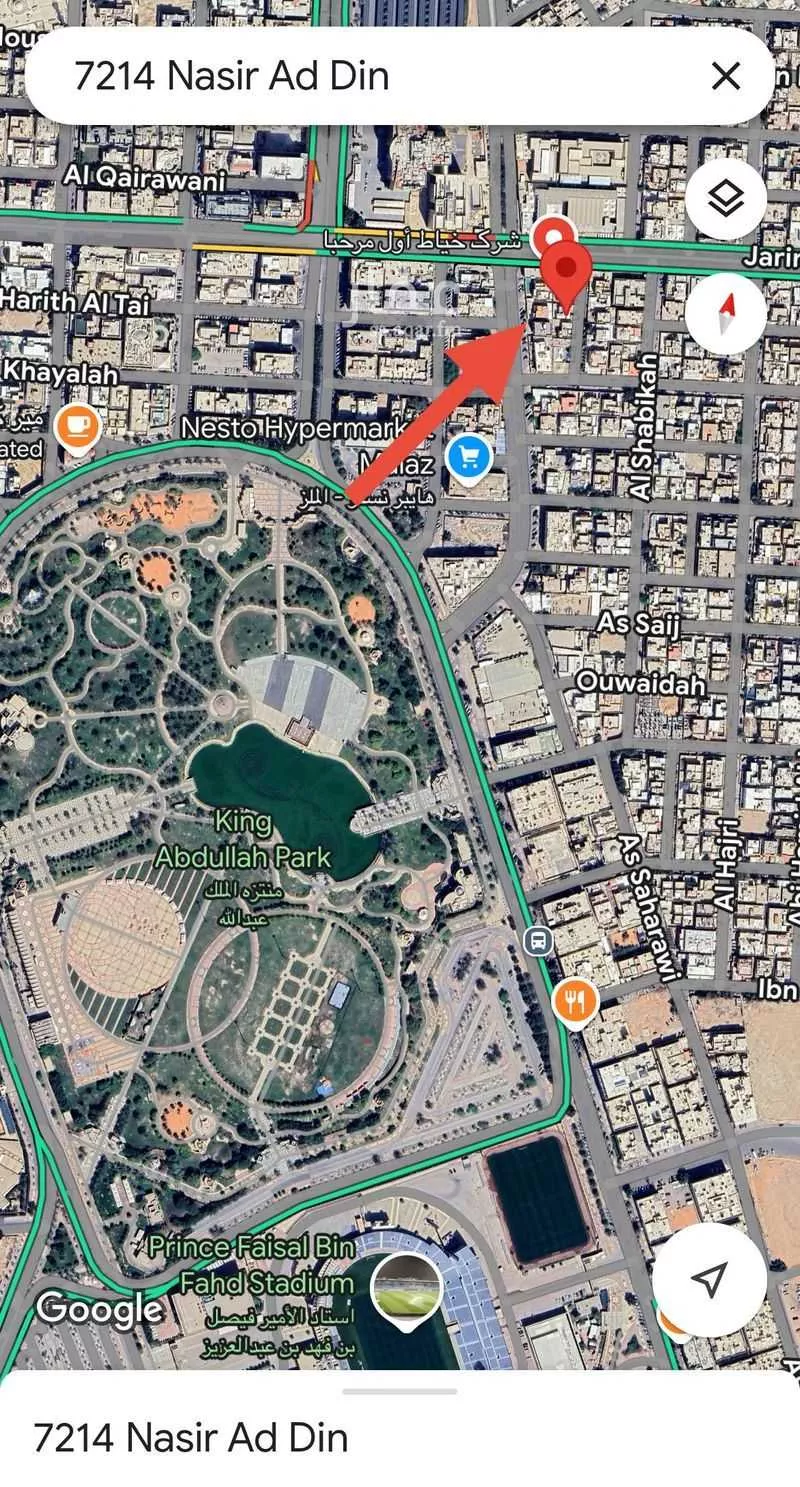Center map on my current location
This screenshot has width=800, height=1487.
(x=709, y=1280)
